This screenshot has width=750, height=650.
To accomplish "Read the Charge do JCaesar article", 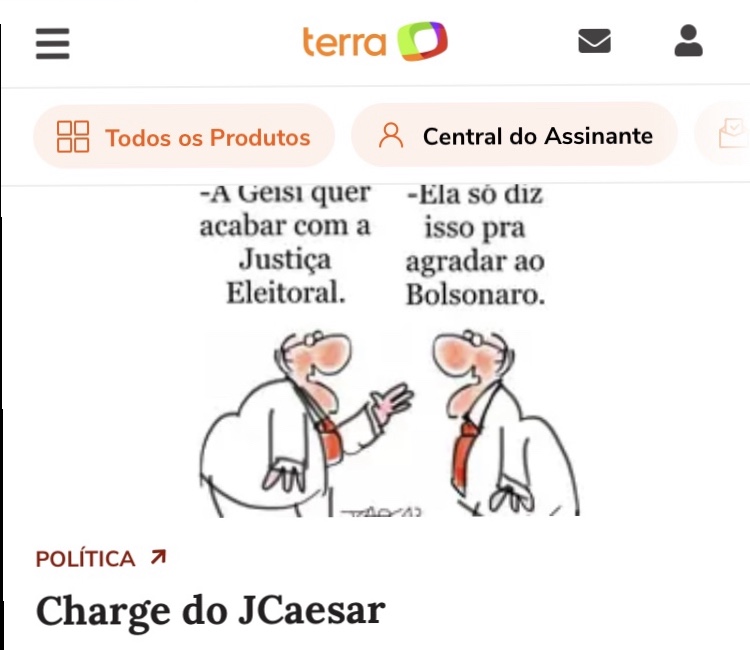I will point(210,609).
